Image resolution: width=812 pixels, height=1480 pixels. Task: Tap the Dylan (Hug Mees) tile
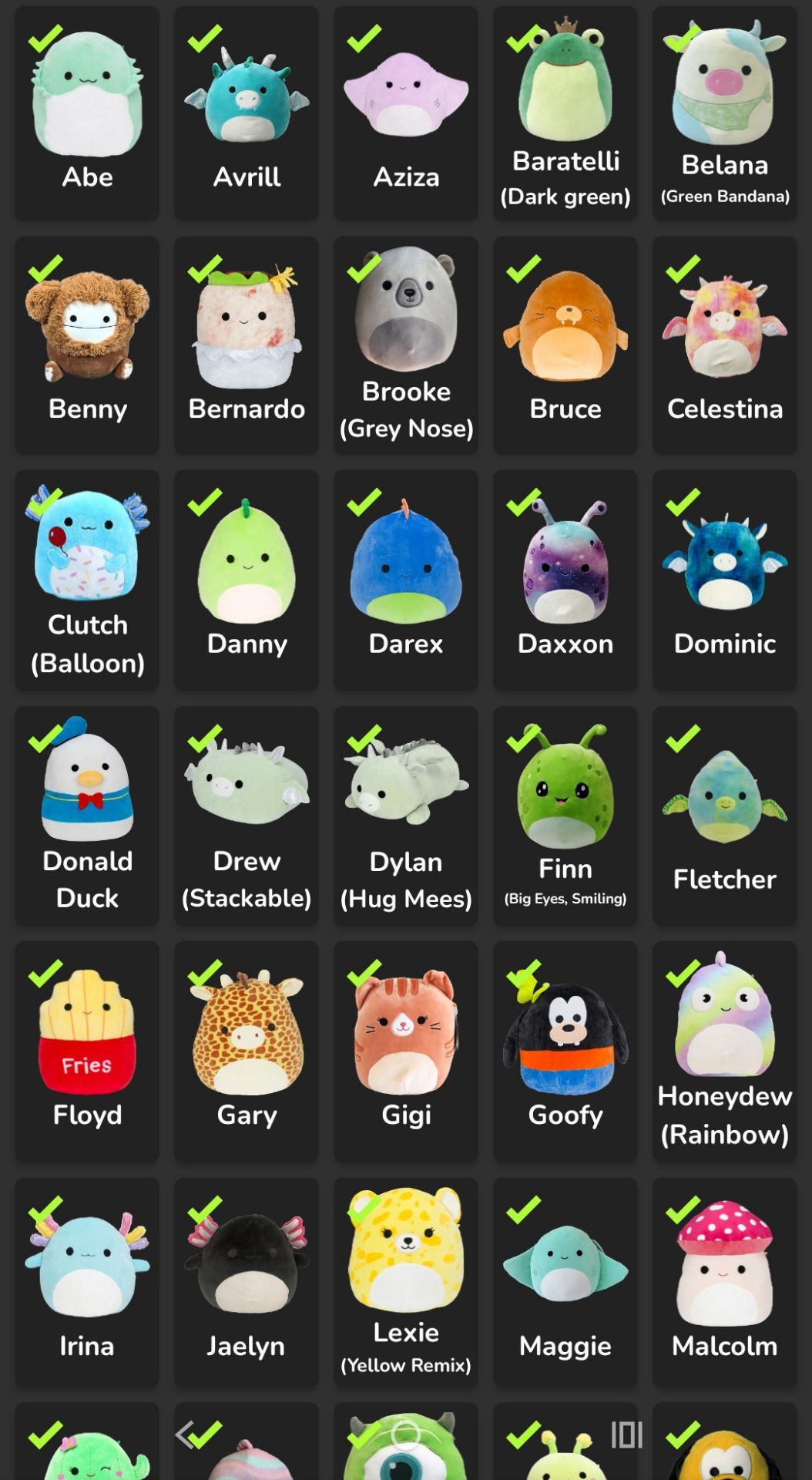coord(406,816)
